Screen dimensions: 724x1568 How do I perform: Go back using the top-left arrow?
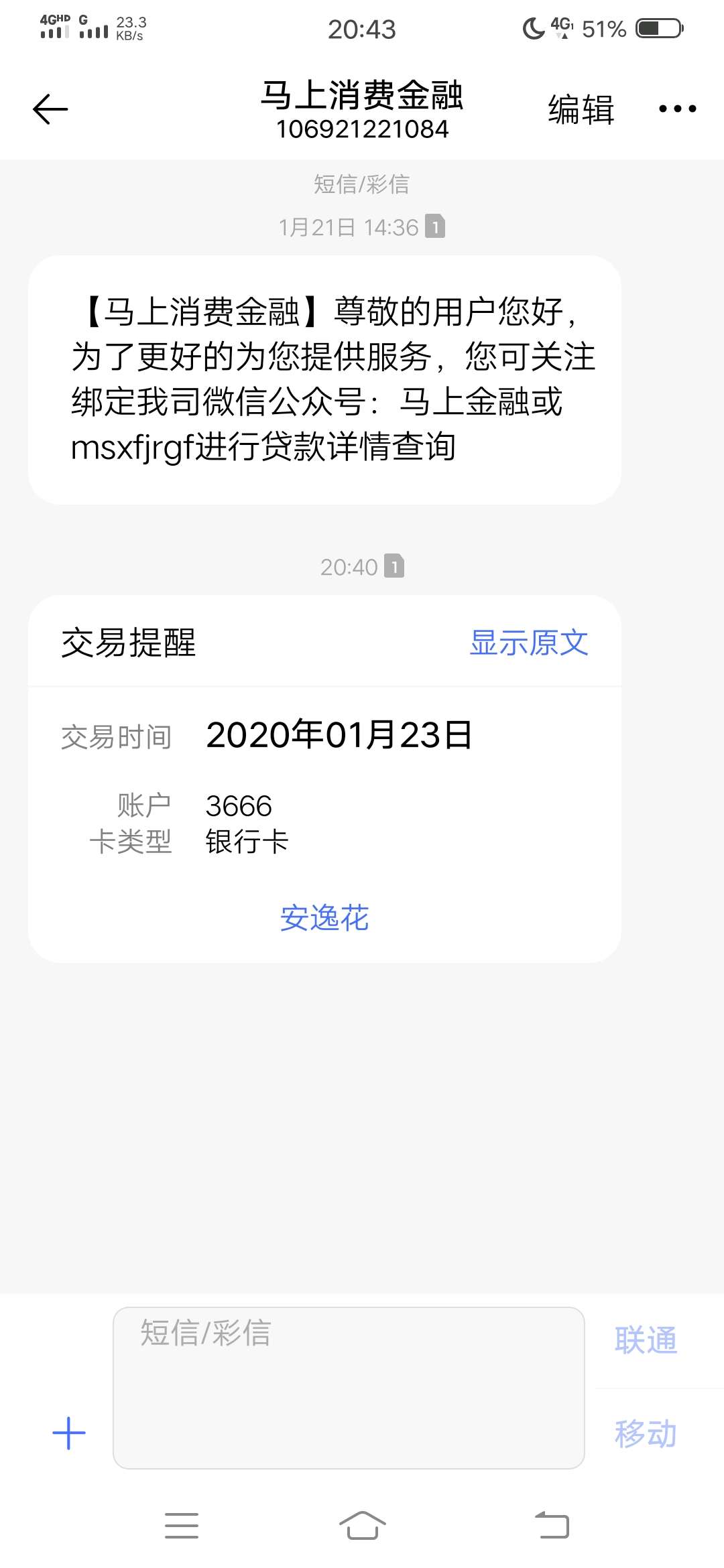[50, 109]
